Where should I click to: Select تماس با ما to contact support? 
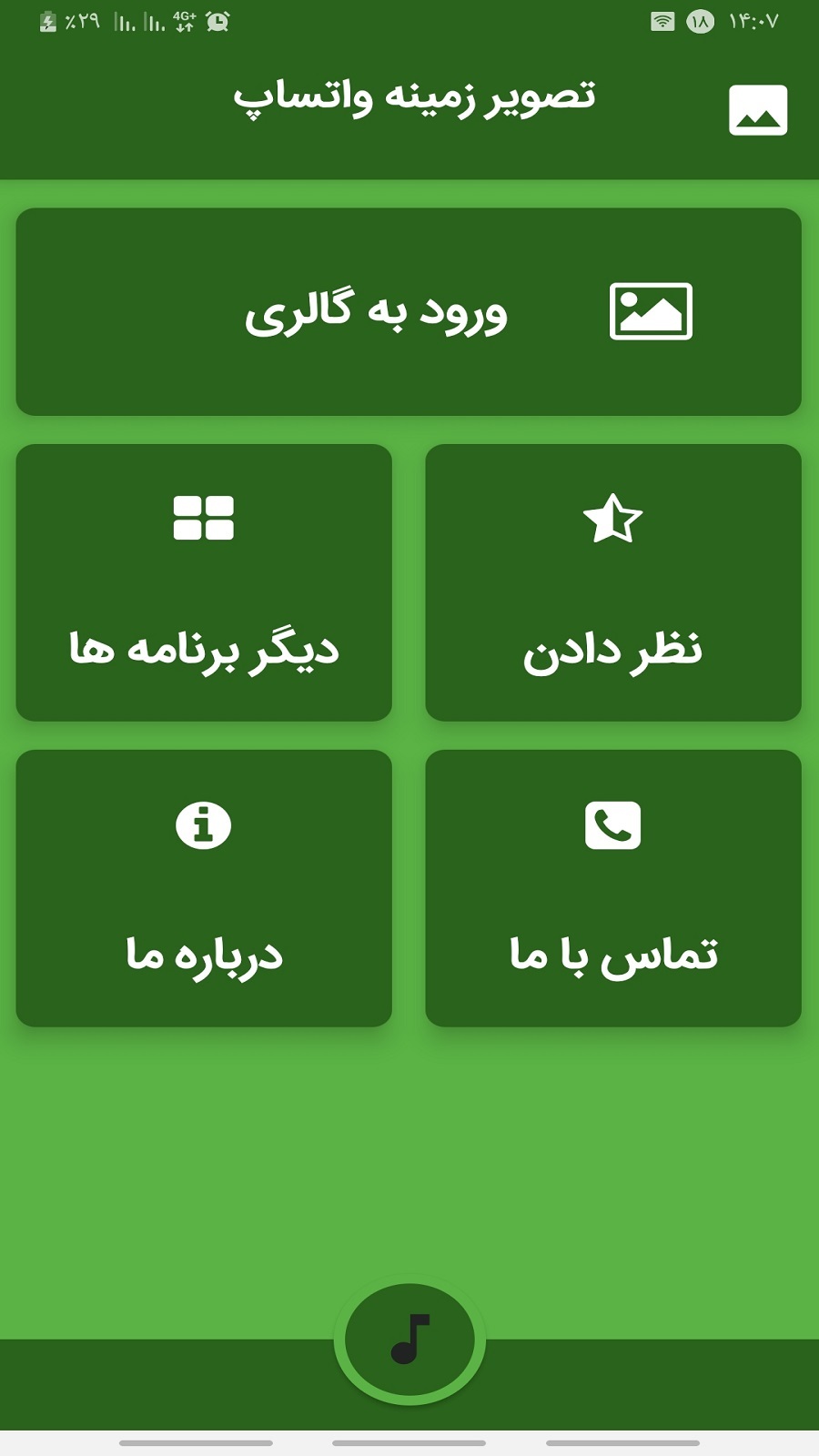614,954
